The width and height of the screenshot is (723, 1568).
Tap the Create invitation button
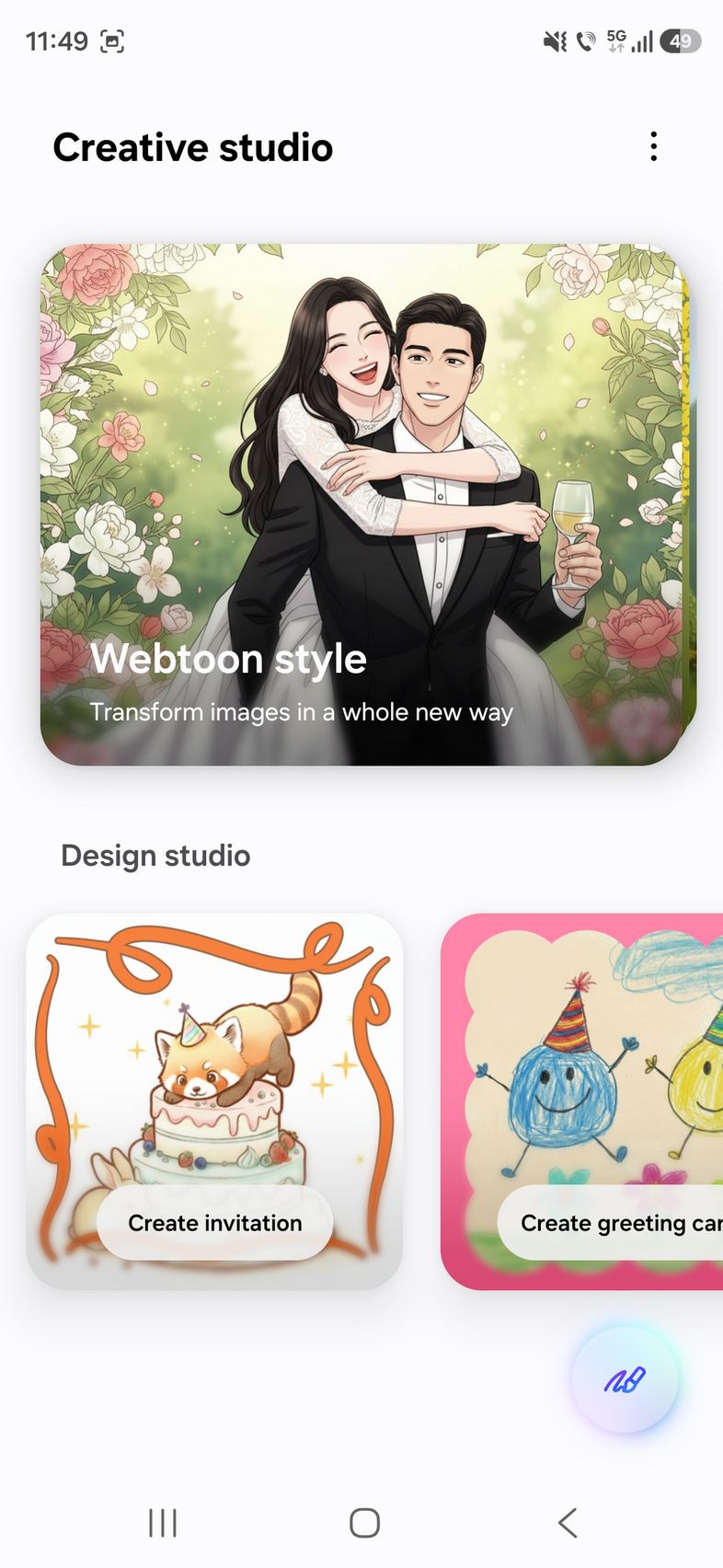click(x=215, y=1223)
